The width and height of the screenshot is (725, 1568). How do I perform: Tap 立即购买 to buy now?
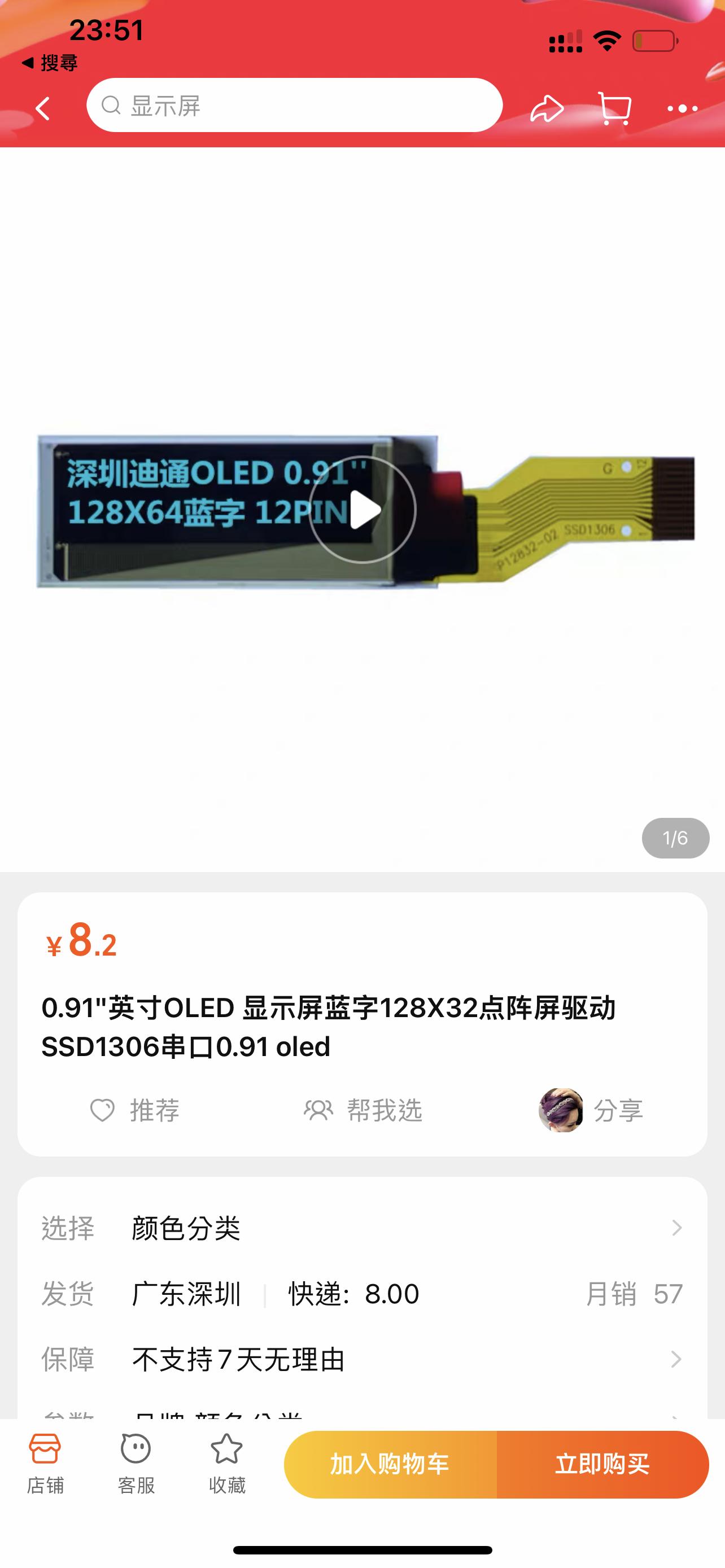click(602, 1464)
